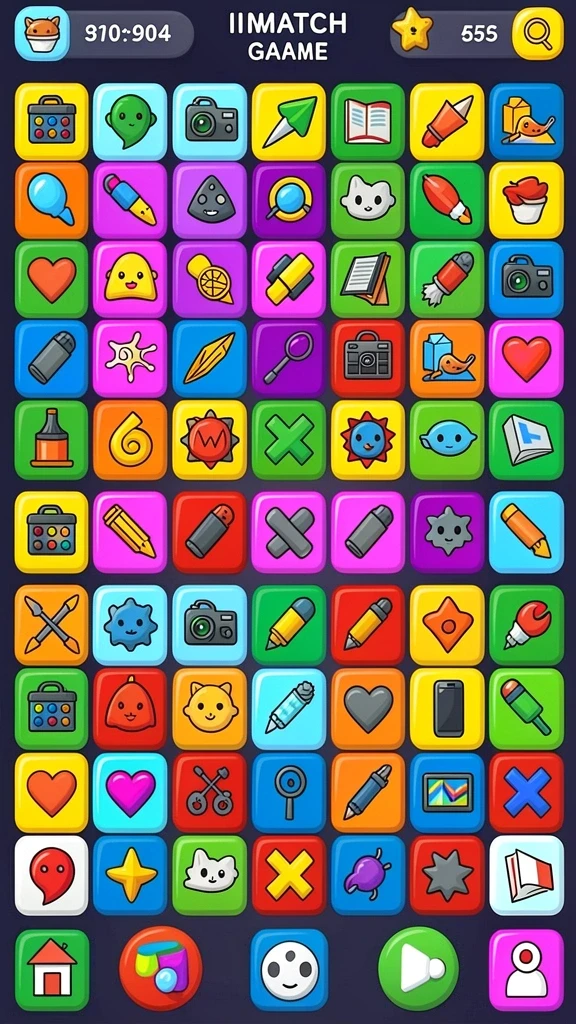The image size is (576, 1024).
Task: Pick the smartphone tile on yellow
Action: click(447, 709)
